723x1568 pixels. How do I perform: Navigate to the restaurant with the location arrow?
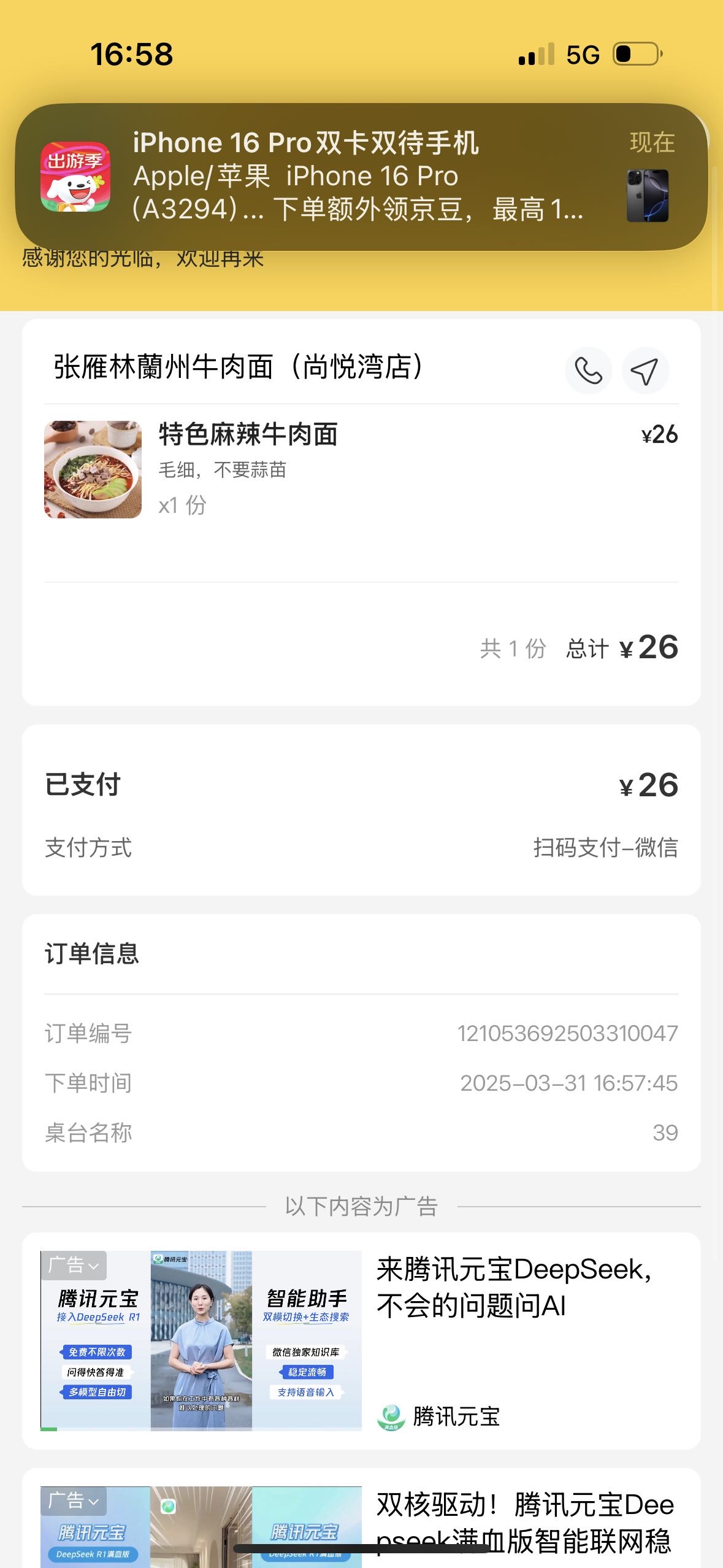pyautogui.click(x=645, y=371)
